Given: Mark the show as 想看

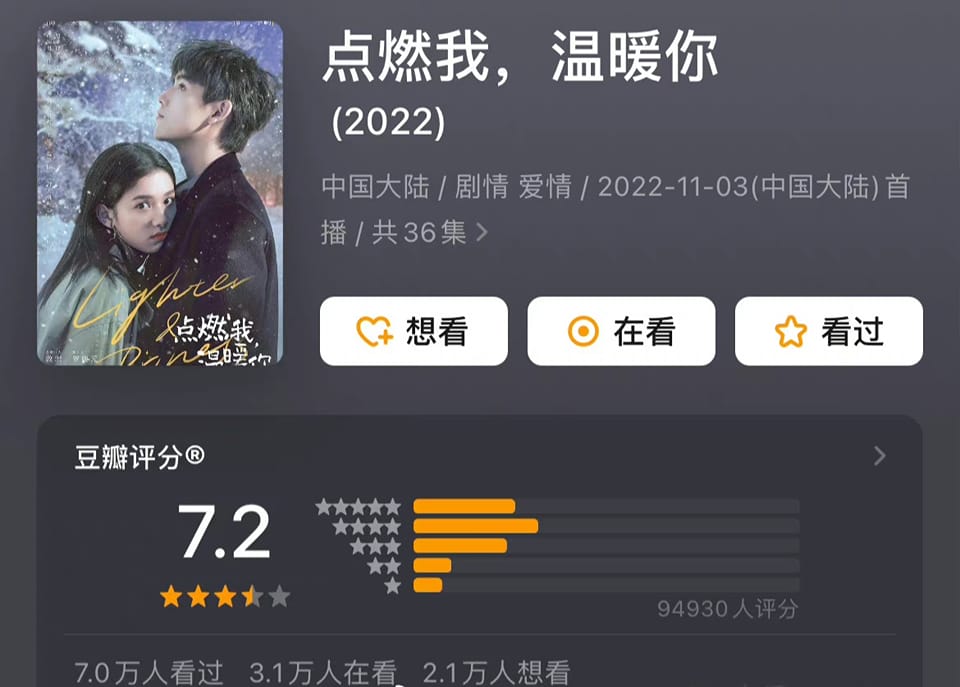Looking at the screenshot, I should pyautogui.click(x=413, y=331).
